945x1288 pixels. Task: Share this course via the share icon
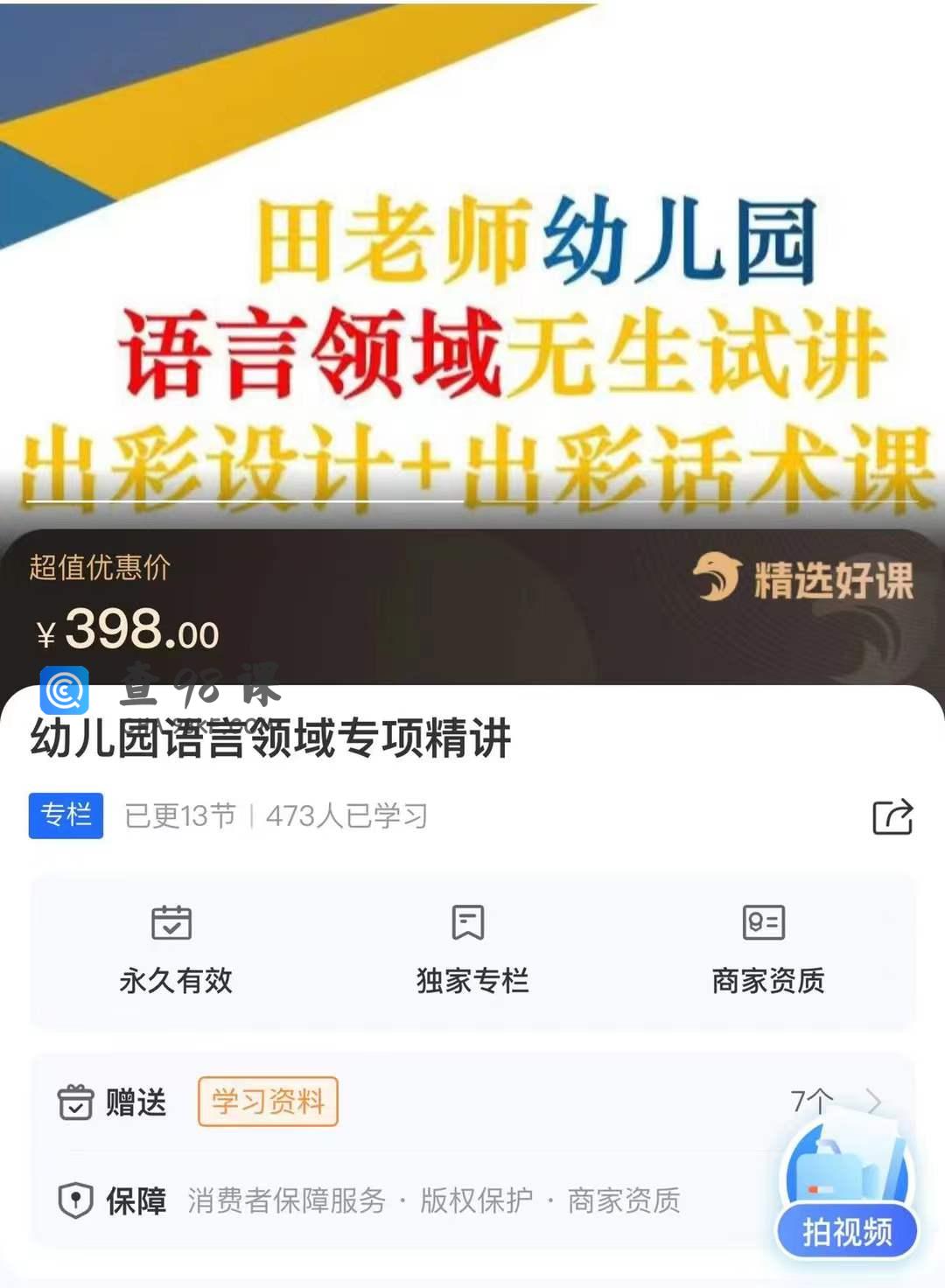coord(892,817)
